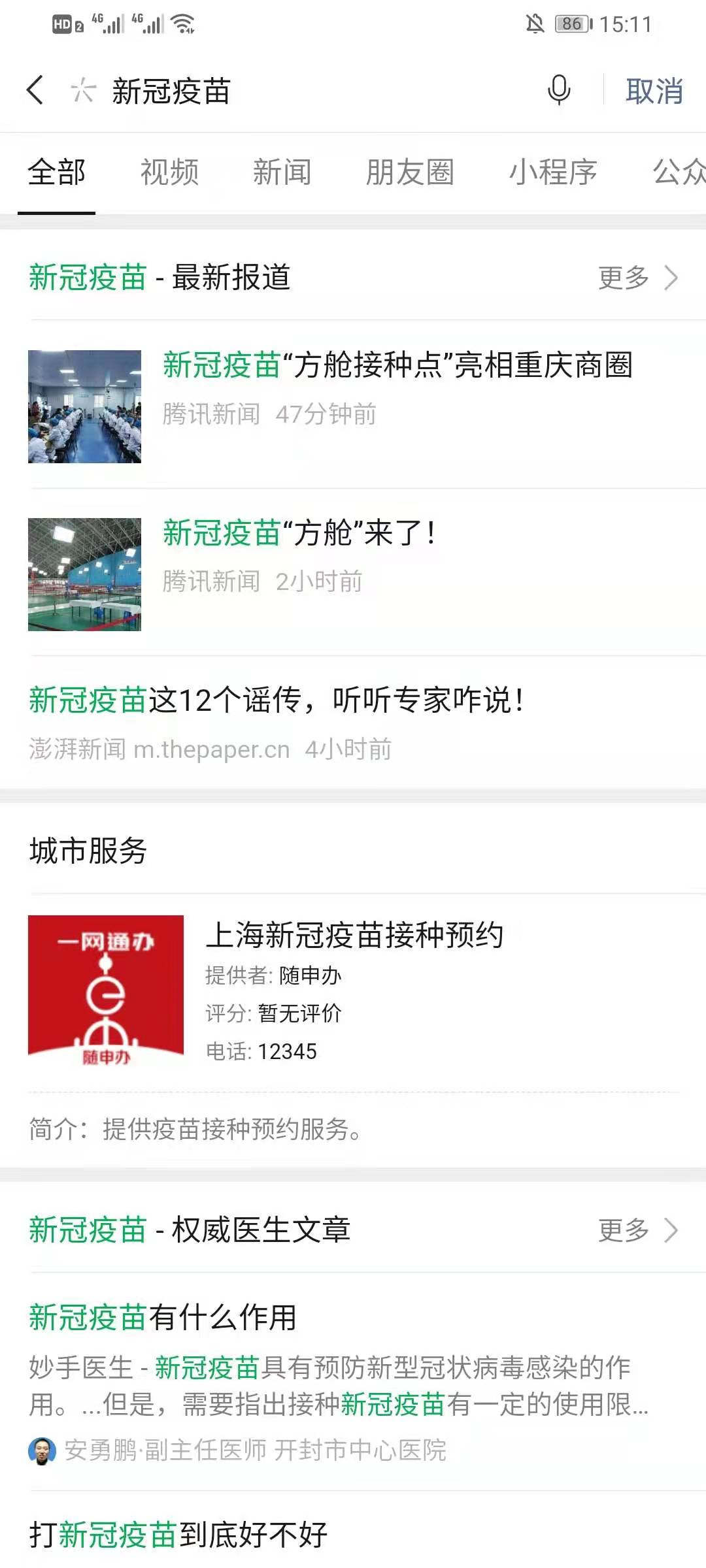Image resolution: width=706 pixels, height=1568 pixels.
Task: Switch to the 视频 tab
Action: coord(169,172)
